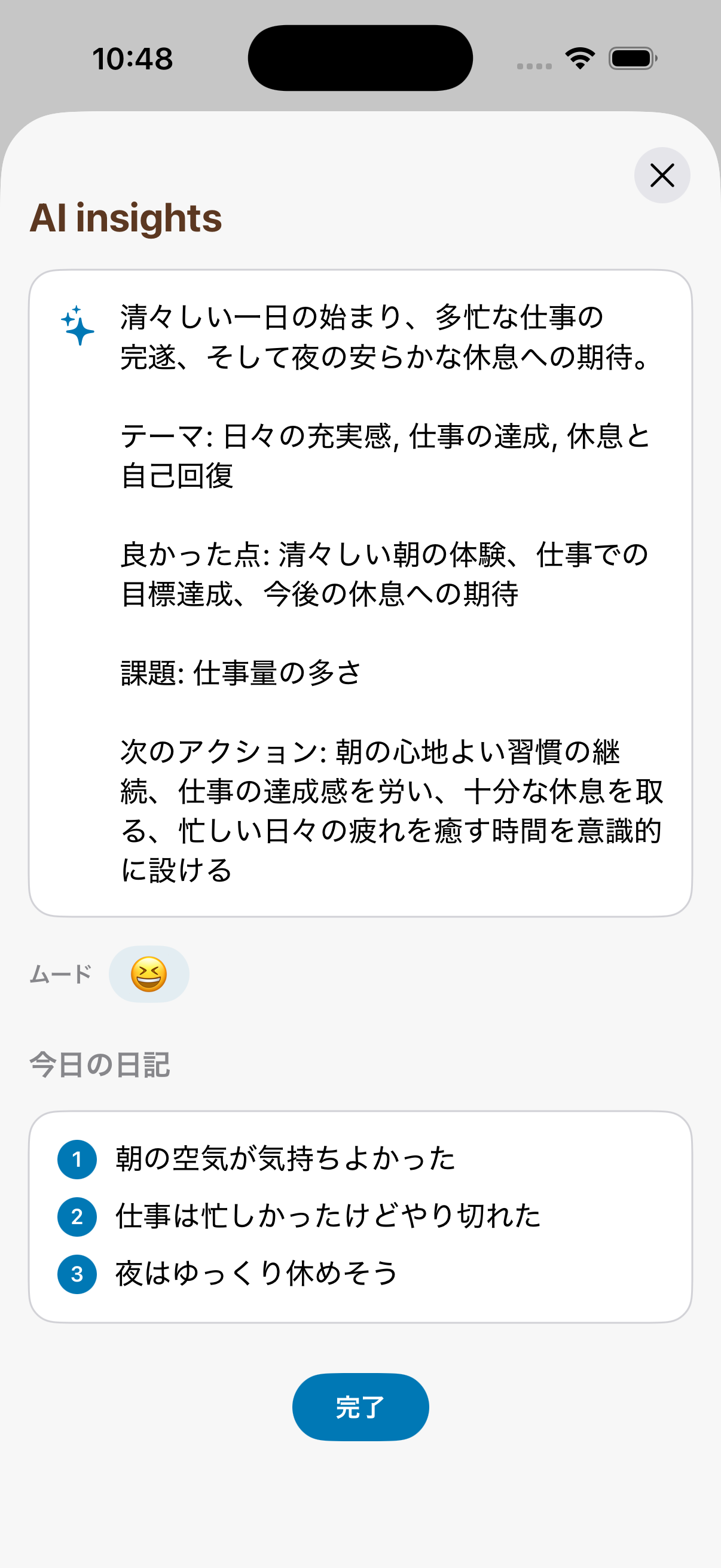Click the X icon to dismiss AI insights

pos(661,176)
